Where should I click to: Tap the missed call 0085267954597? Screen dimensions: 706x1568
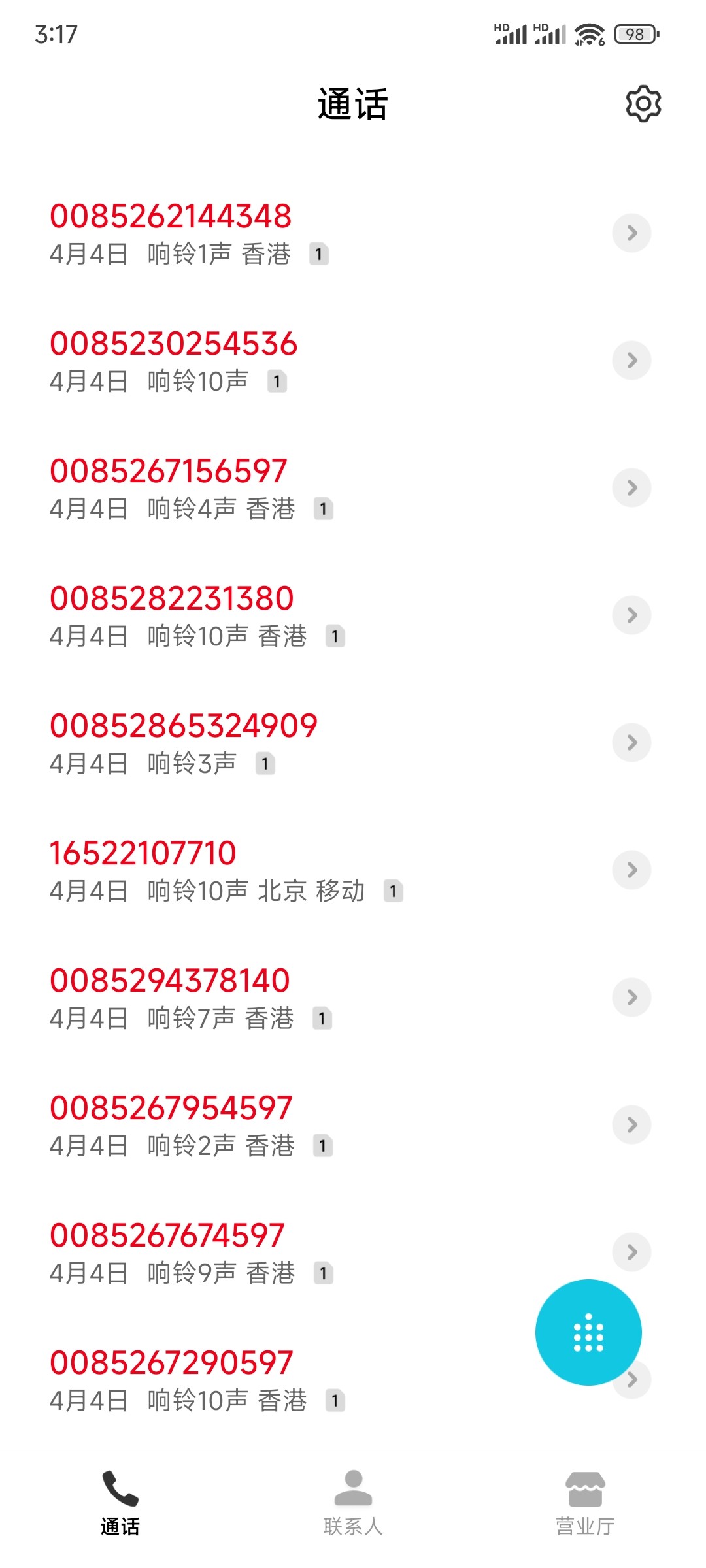[314, 1125]
